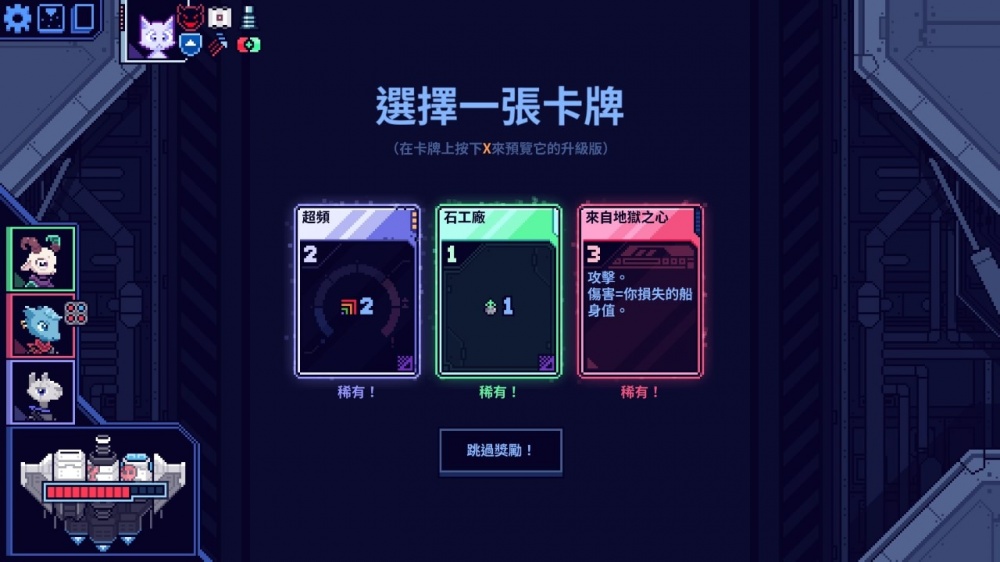1000x562 pixels.
Task: Select the 超頻 card
Action: pos(357,291)
